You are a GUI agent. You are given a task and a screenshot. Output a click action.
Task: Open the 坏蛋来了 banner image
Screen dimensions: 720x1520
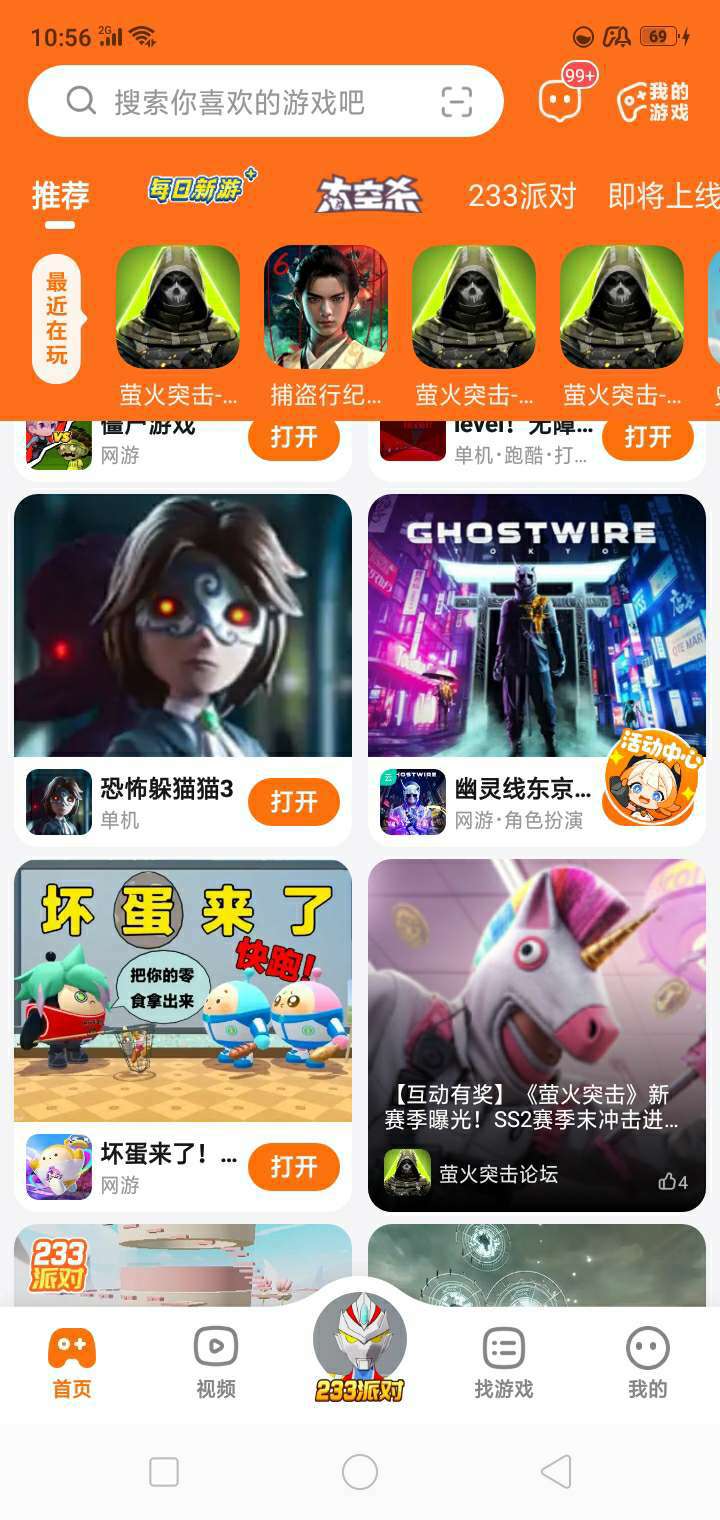click(x=183, y=990)
